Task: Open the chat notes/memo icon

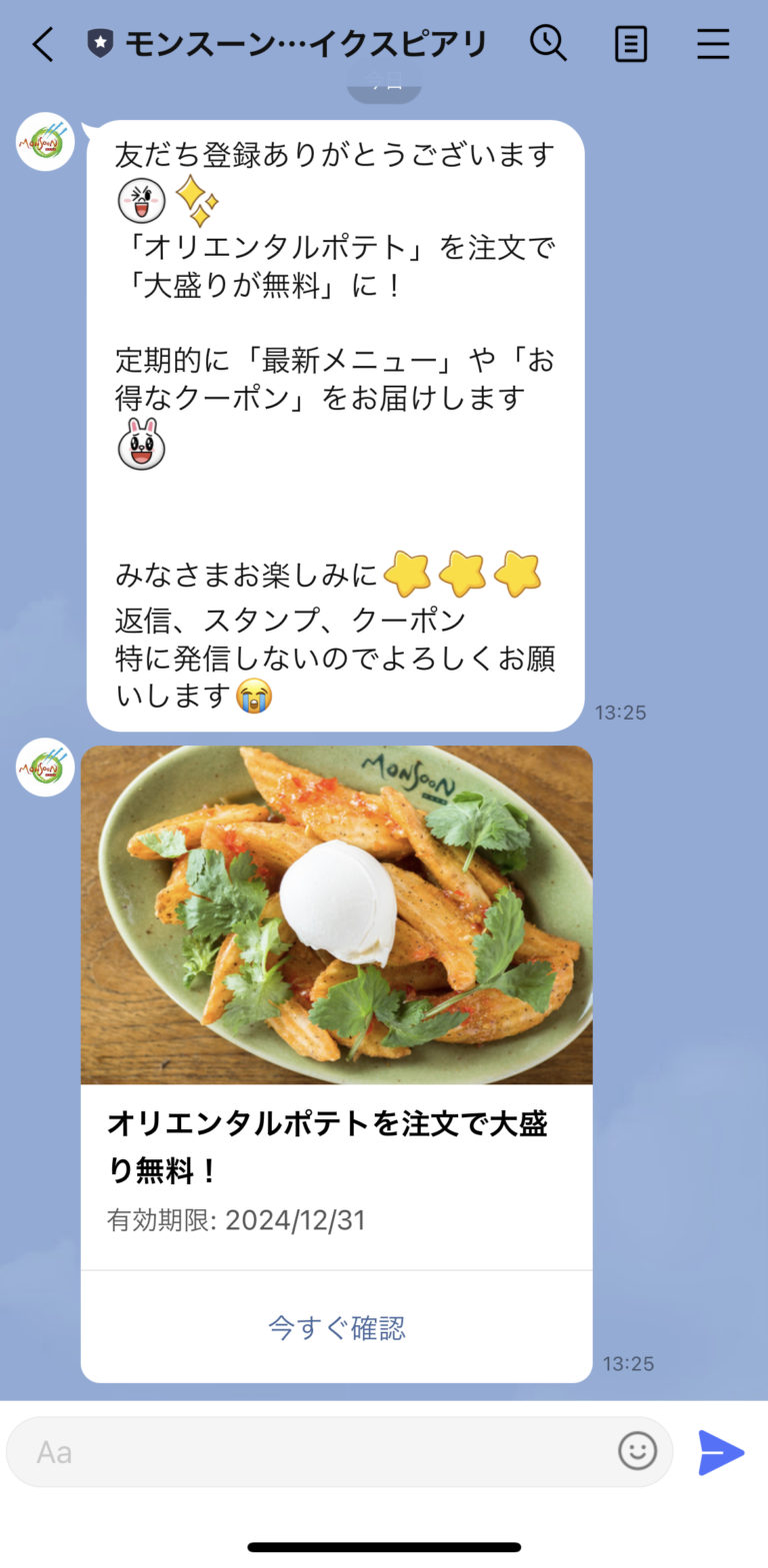Action: point(631,44)
